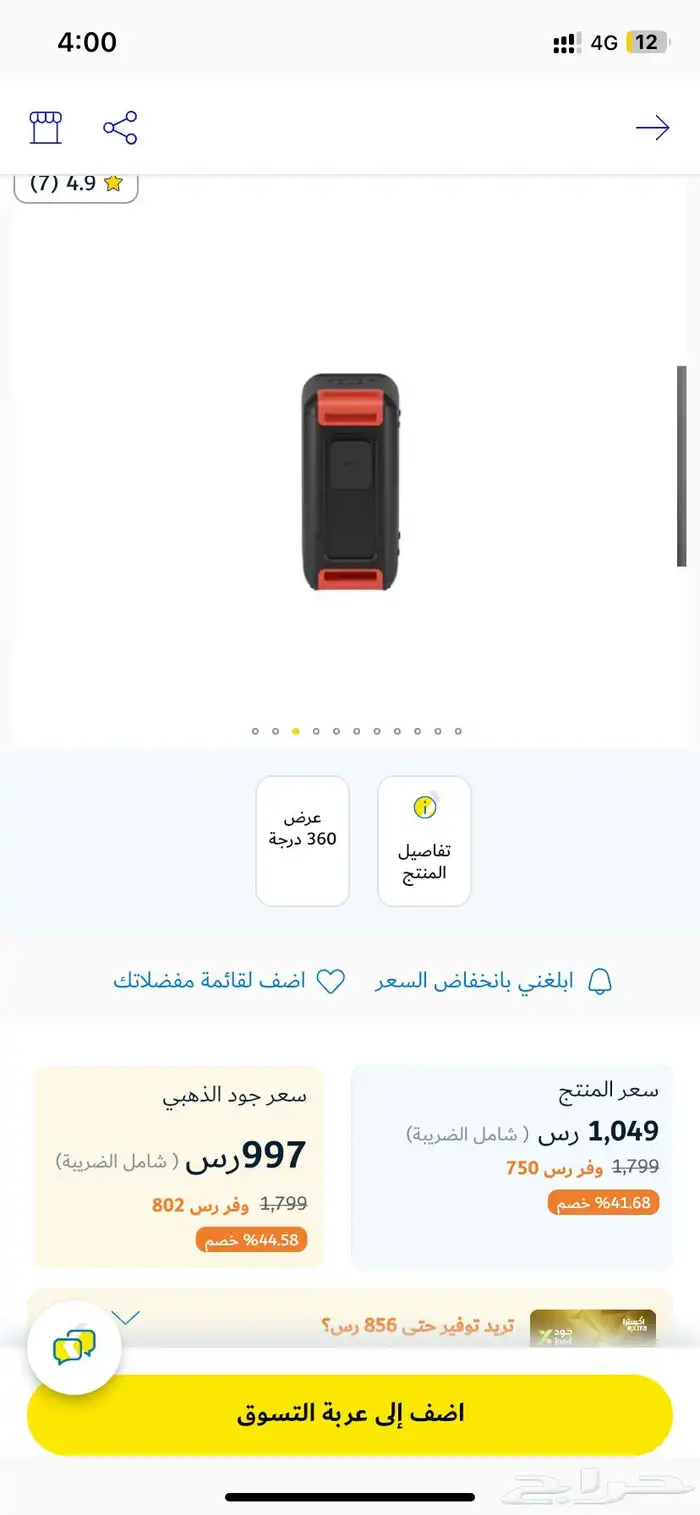700x1515 pixels.
Task: Open the 360 درجة view
Action: click(302, 840)
